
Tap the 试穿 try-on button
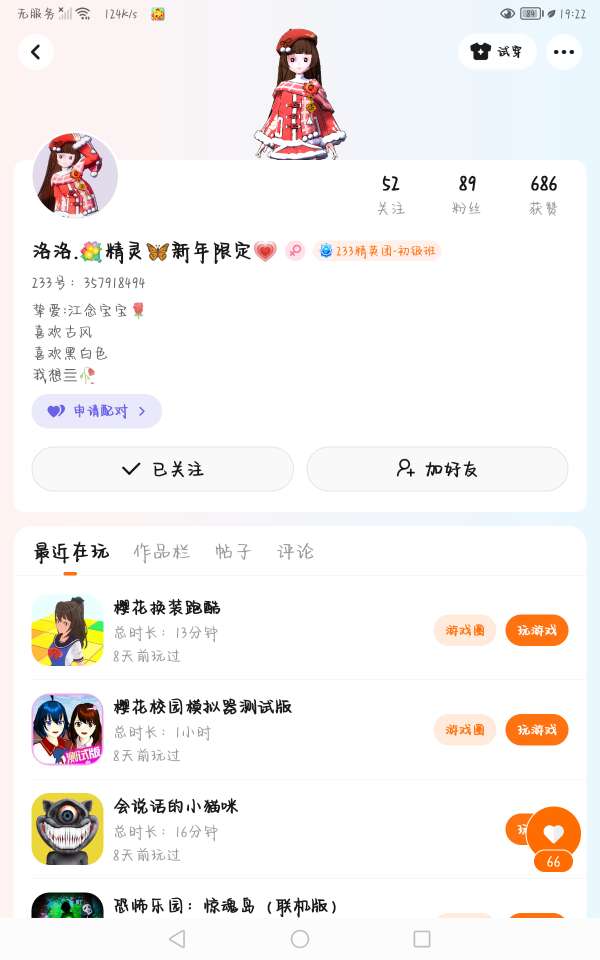click(x=497, y=52)
